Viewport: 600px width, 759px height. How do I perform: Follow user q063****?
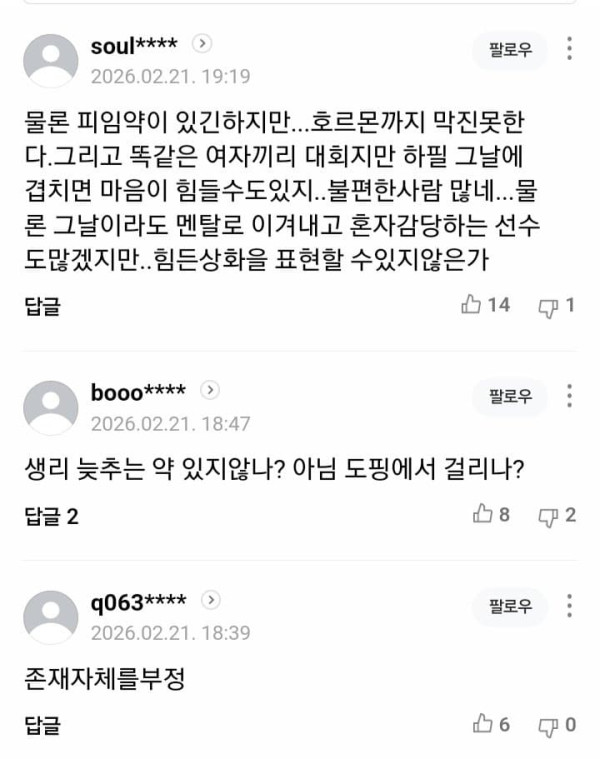[x=510, y=606]
